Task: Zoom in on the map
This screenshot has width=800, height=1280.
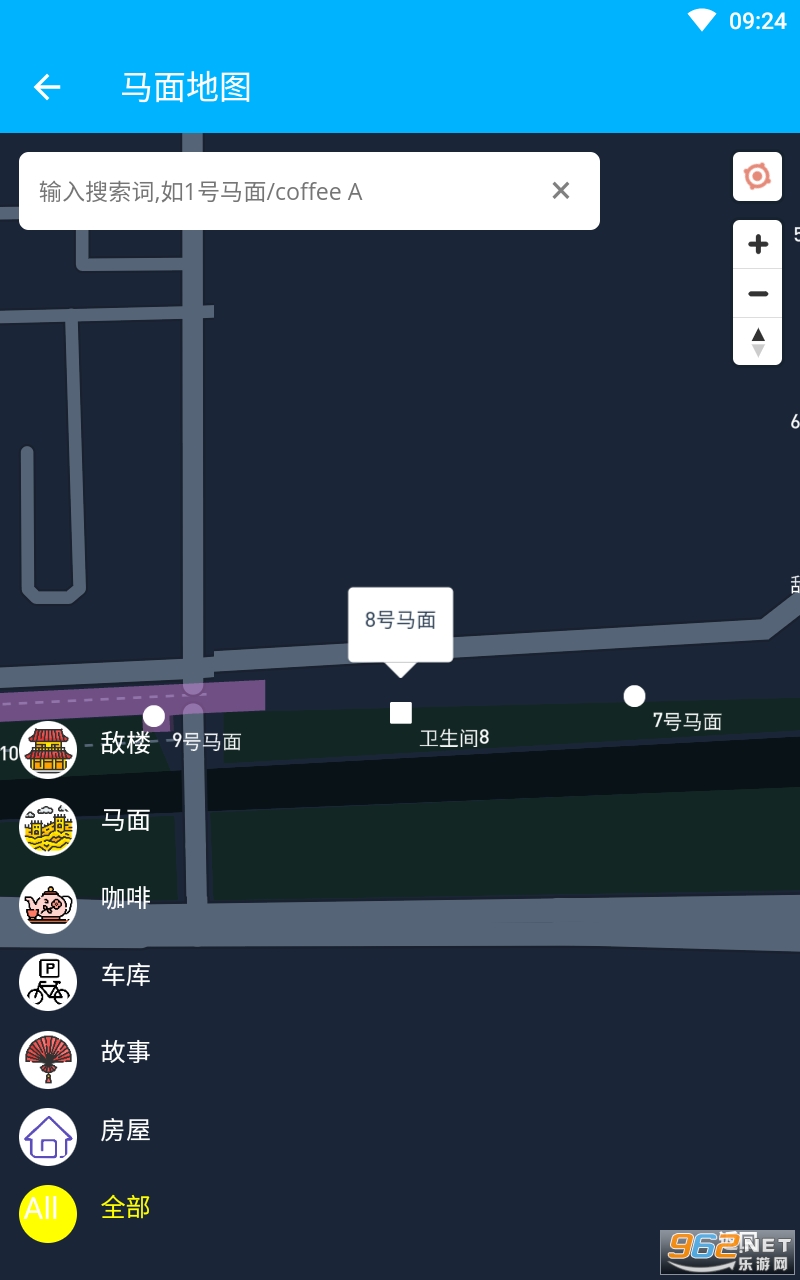Action: click(x=757, y=245)
